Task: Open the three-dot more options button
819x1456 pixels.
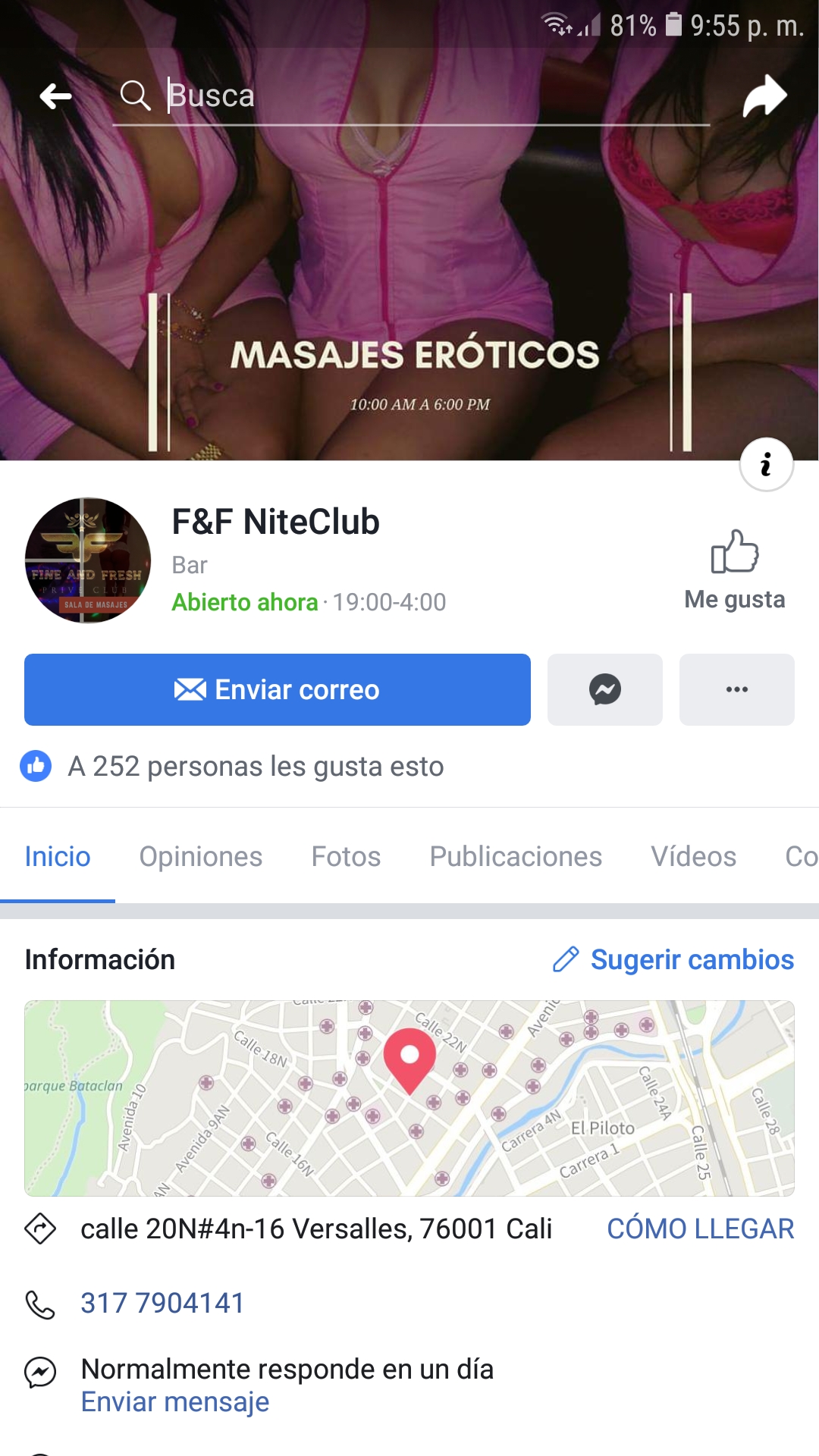Action: tap(736, 690)
